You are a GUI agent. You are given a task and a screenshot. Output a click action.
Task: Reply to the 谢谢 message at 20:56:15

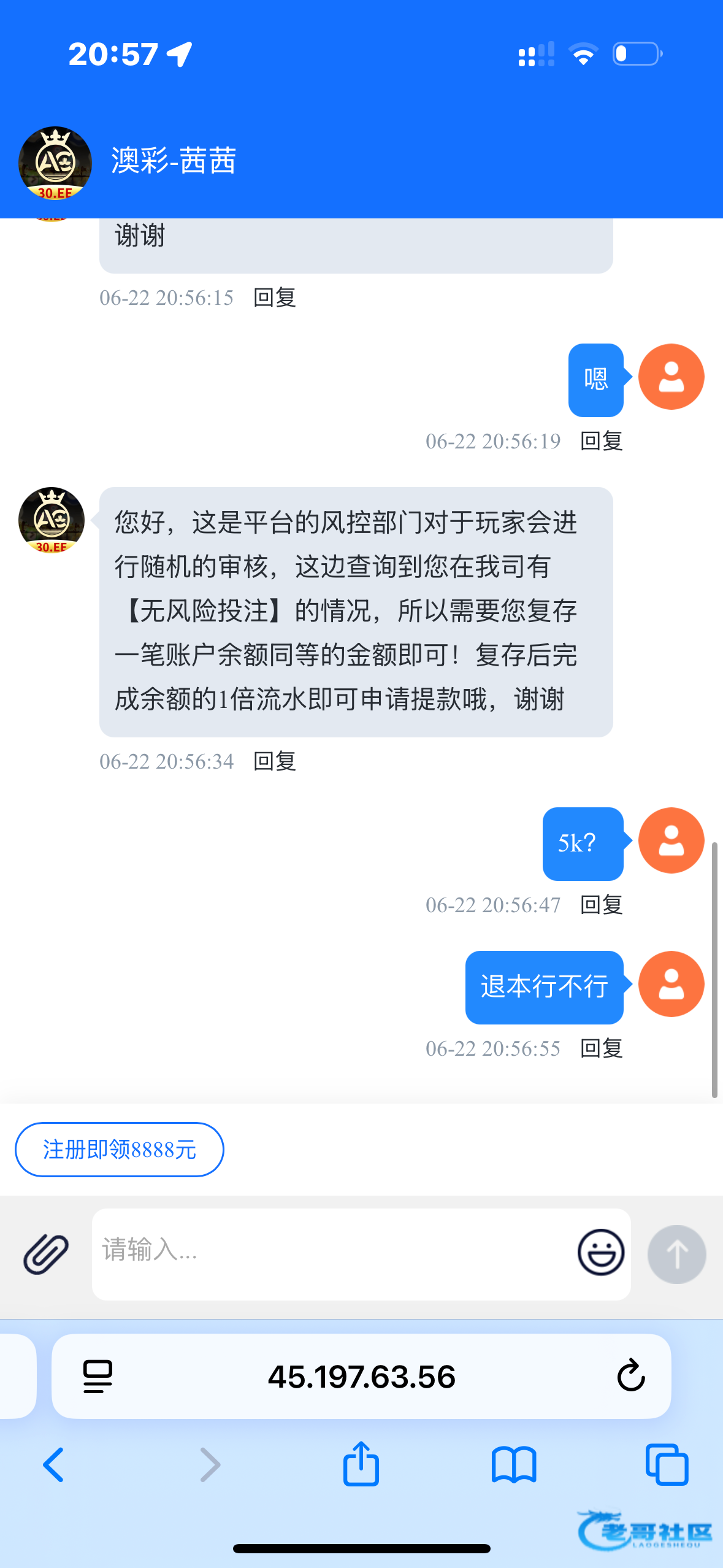pos(275,298)
